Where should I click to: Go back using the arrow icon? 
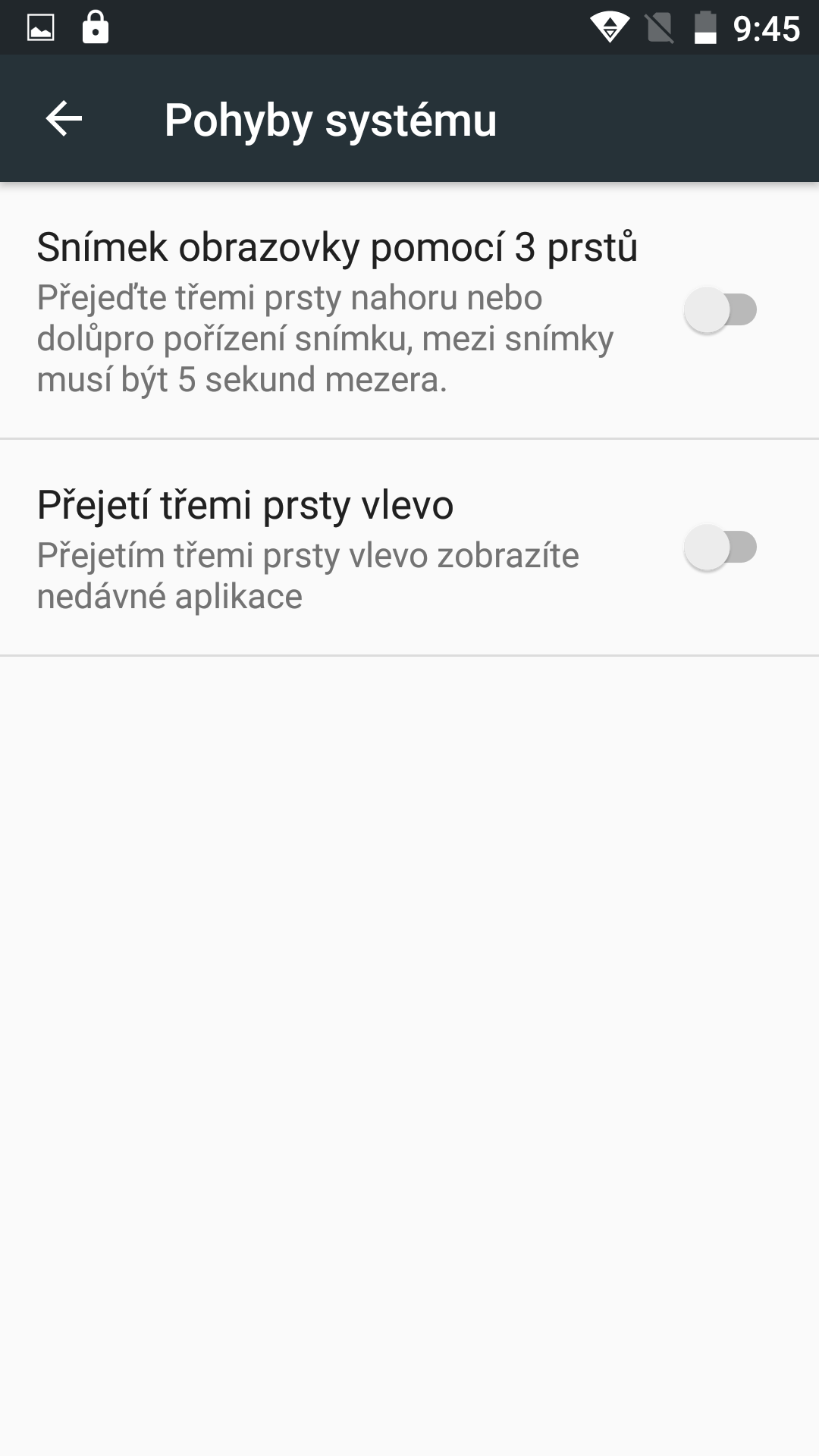[x=64, y=119]
